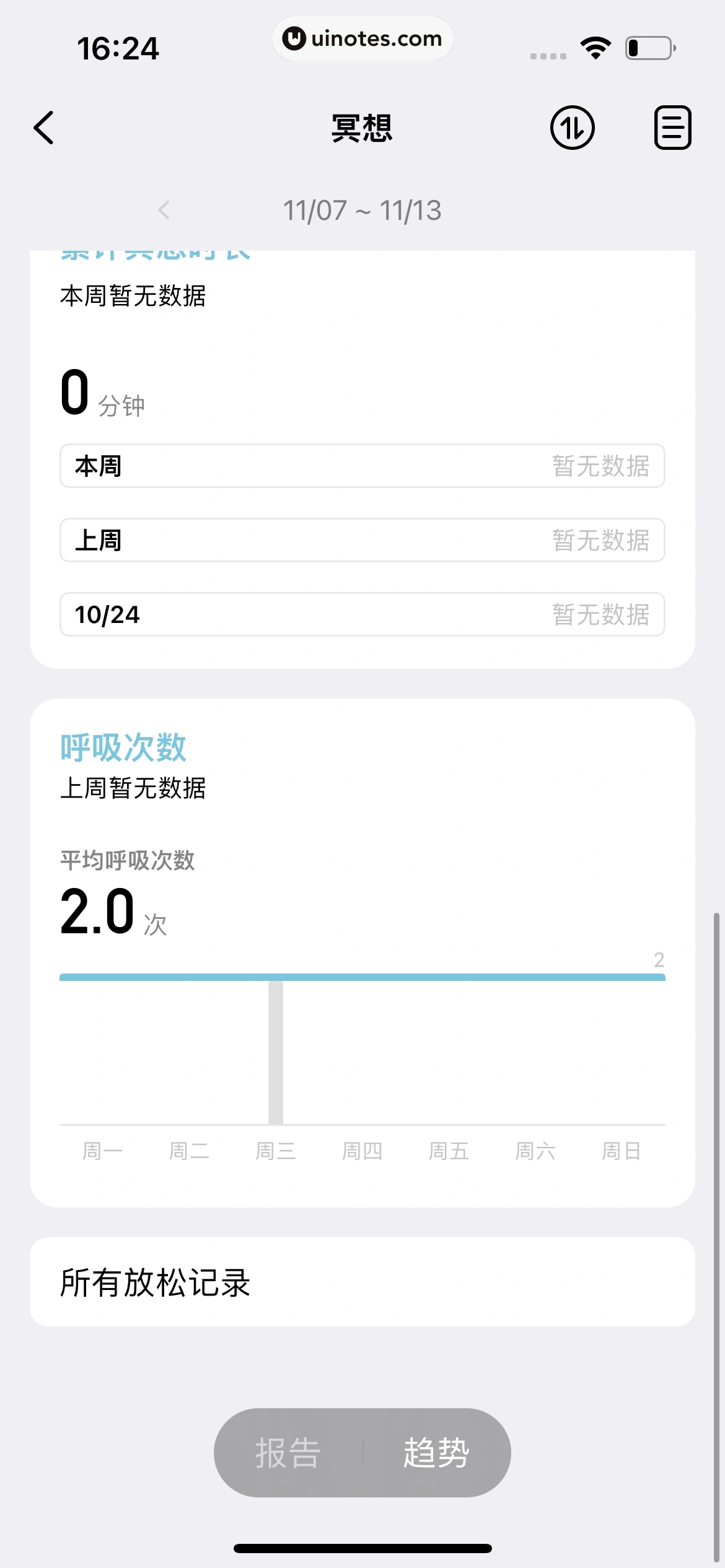
Task: Tap the 11/07 ~ 11/13 date range
Action: tap(362, 210)
